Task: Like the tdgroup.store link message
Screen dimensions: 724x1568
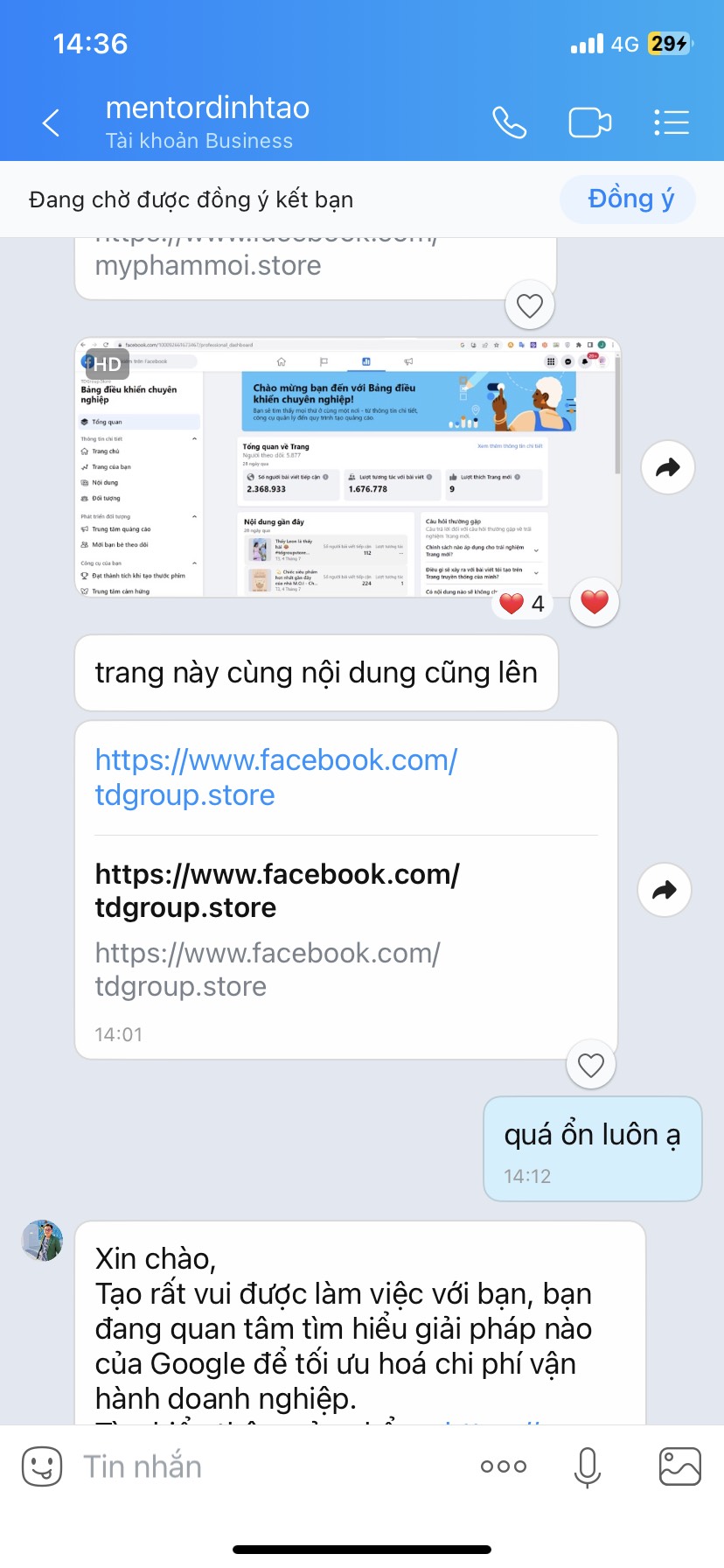Action: tap(591, 1065)
